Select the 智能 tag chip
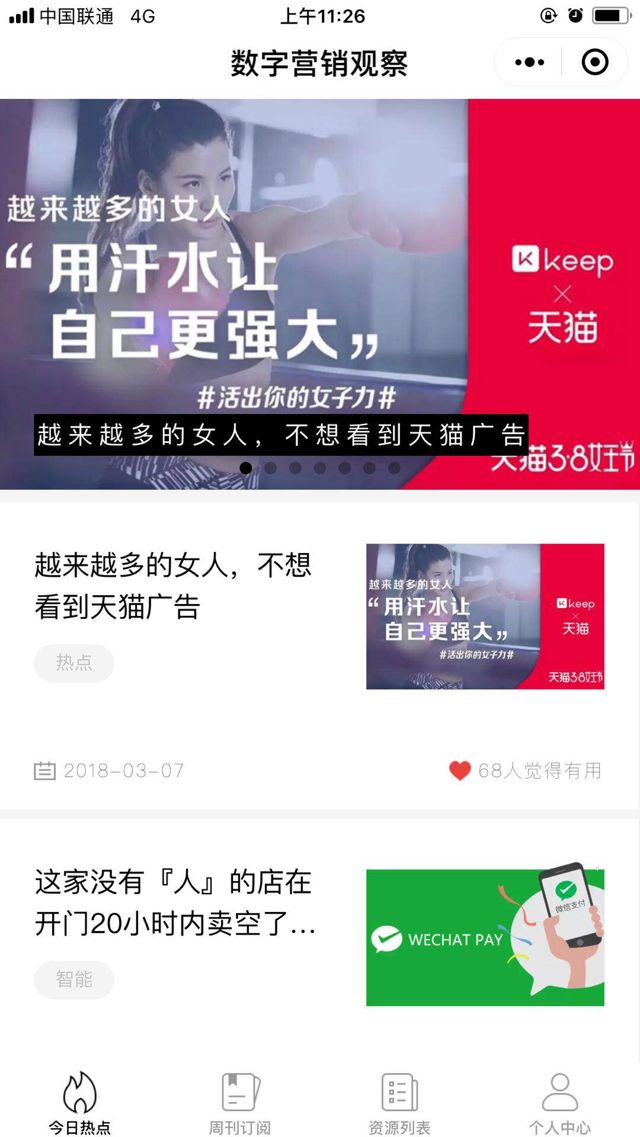Viewport: 640px width, 1137px height. [74, 980]
